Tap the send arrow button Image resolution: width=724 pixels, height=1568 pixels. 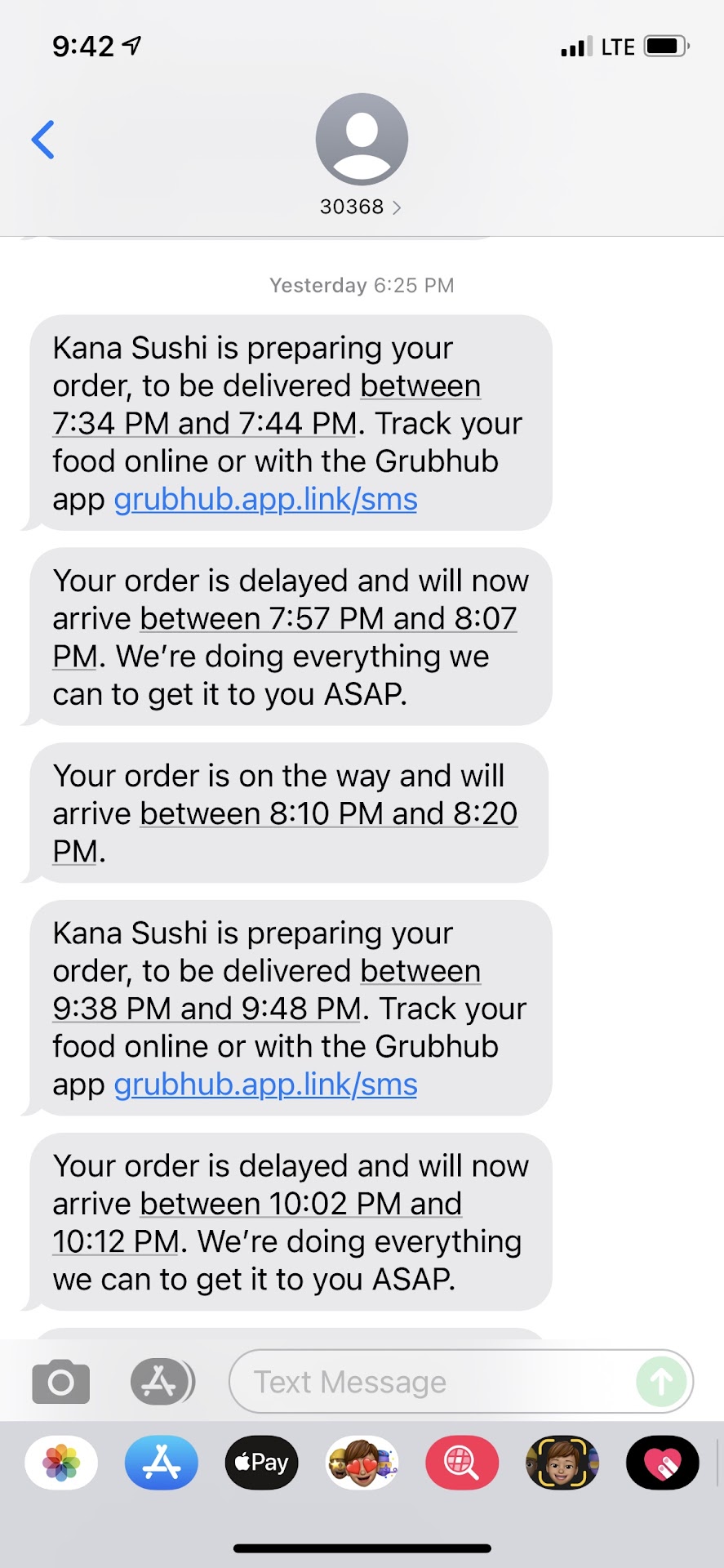661,1382
